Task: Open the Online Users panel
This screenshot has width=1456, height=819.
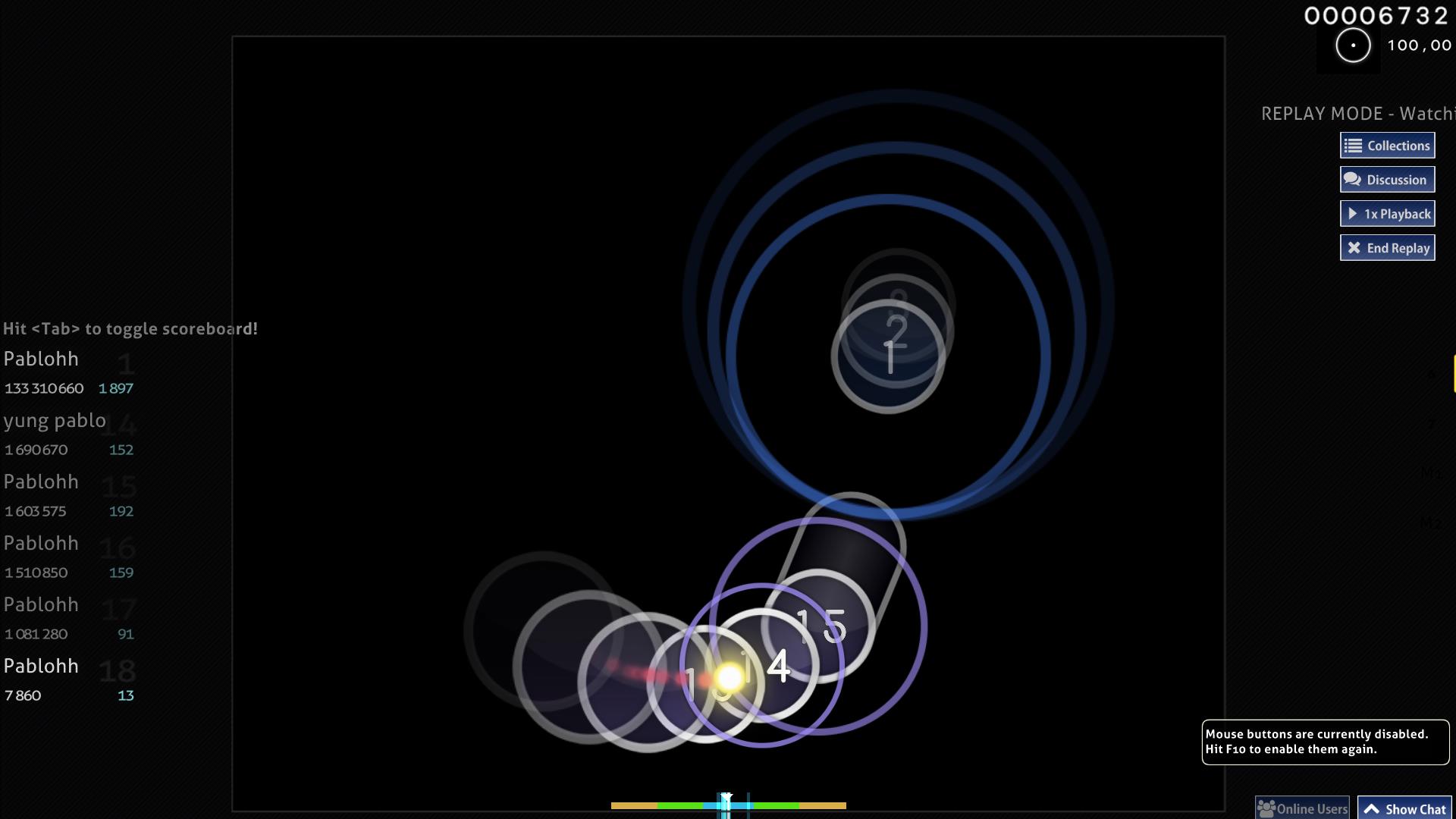Action: 1302,808
